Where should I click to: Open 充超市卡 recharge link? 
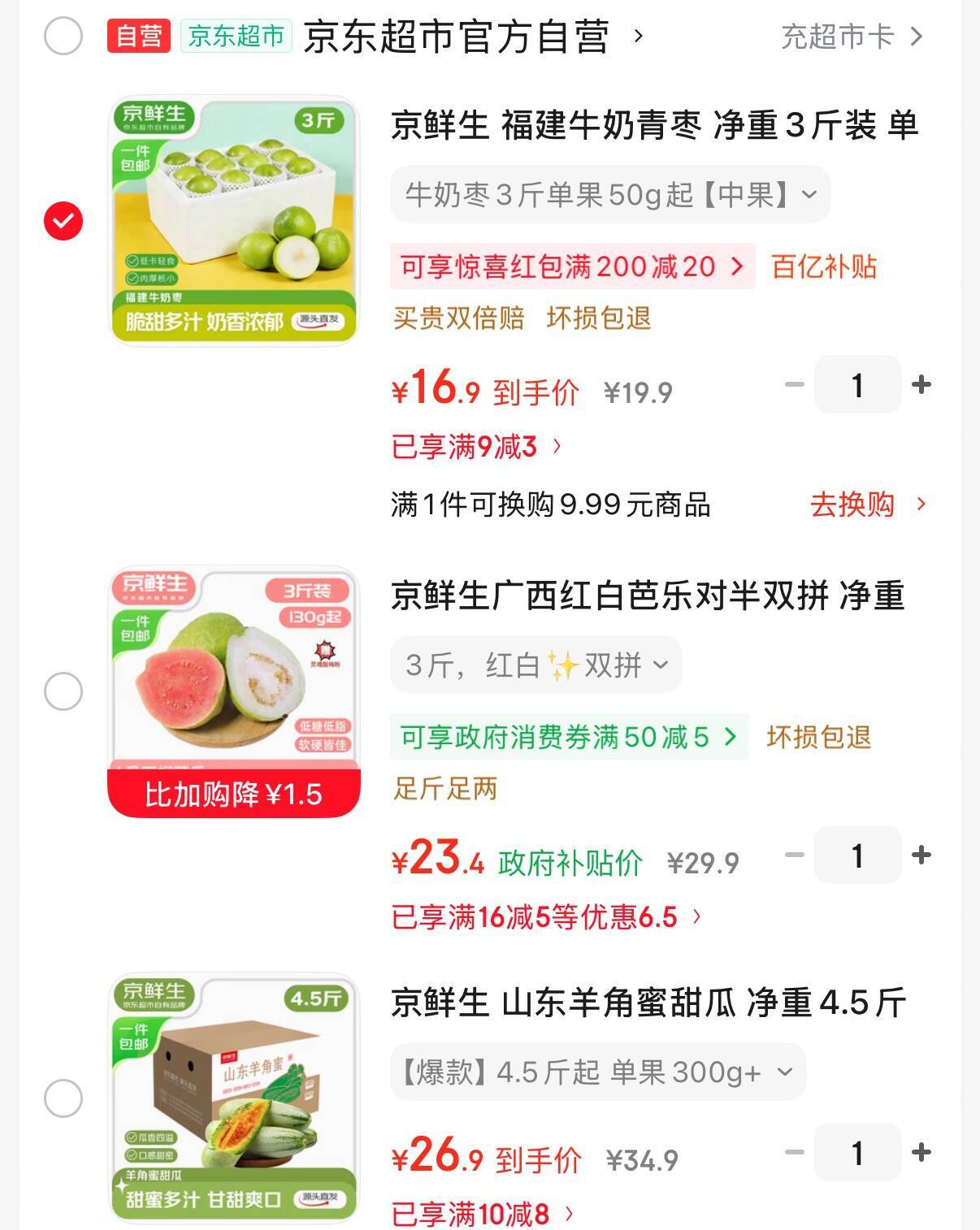(x=851, y=37)
